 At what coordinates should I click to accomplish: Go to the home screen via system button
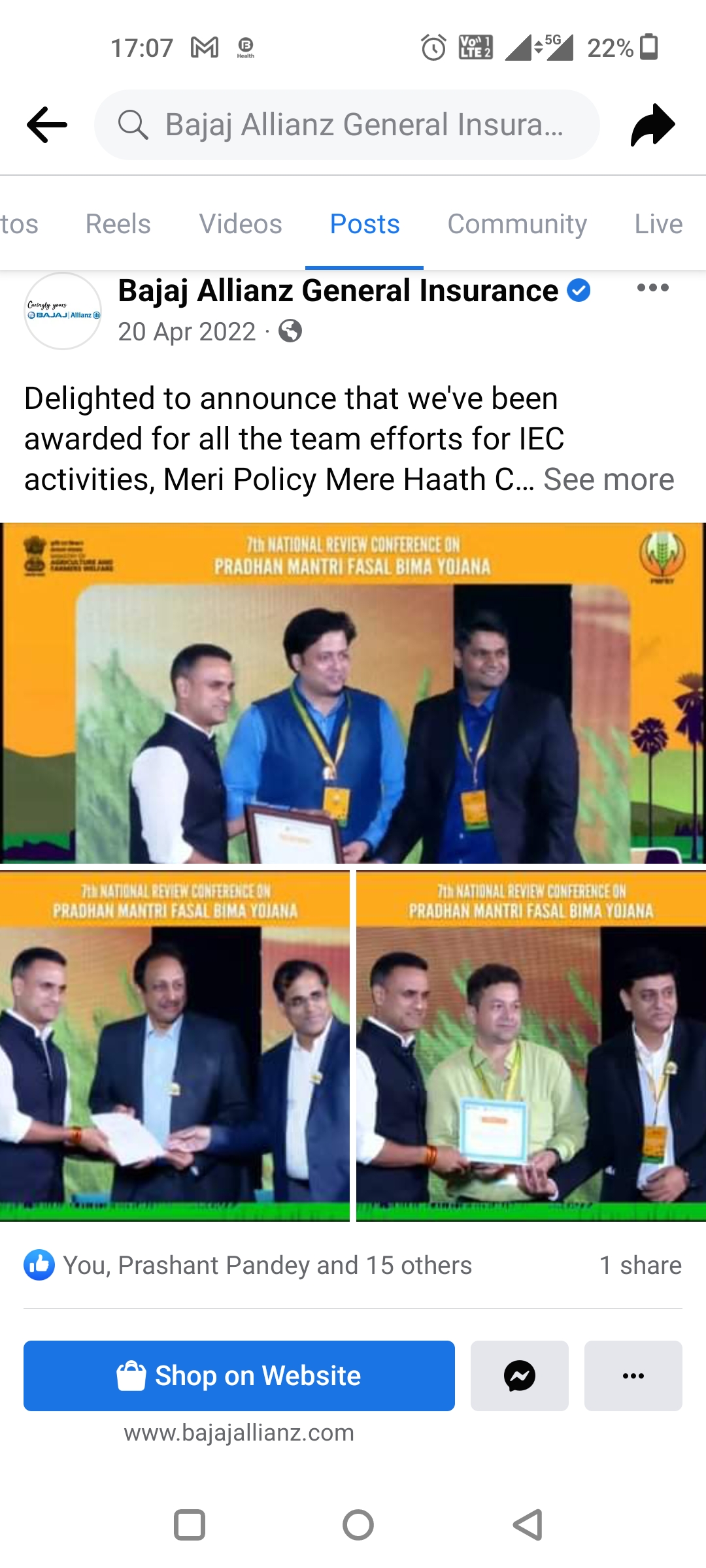358,1526
